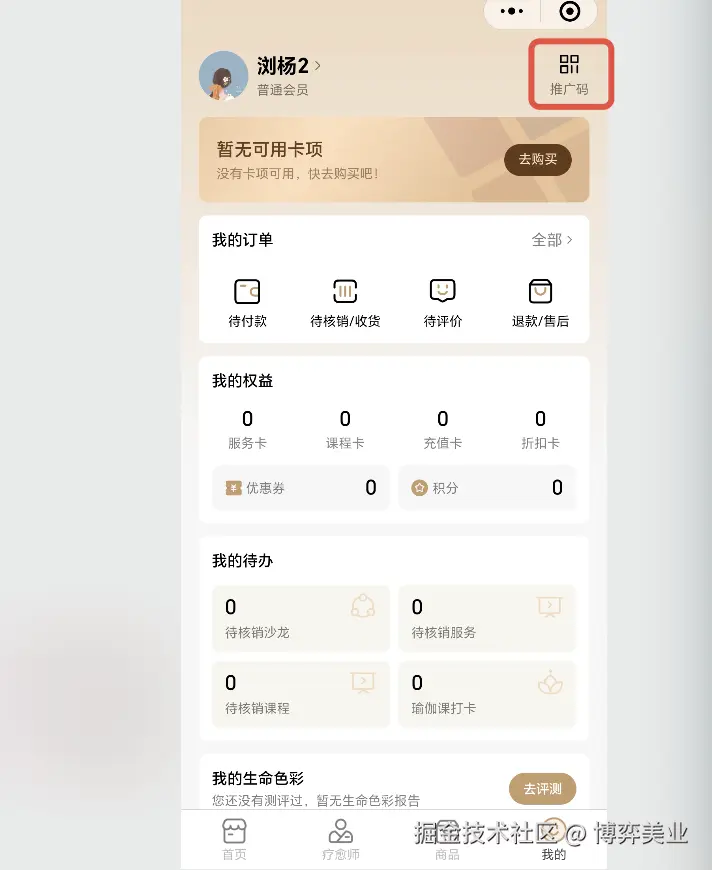Open 积分 card
The image size is (712, 870).
(x=487, y=488)
